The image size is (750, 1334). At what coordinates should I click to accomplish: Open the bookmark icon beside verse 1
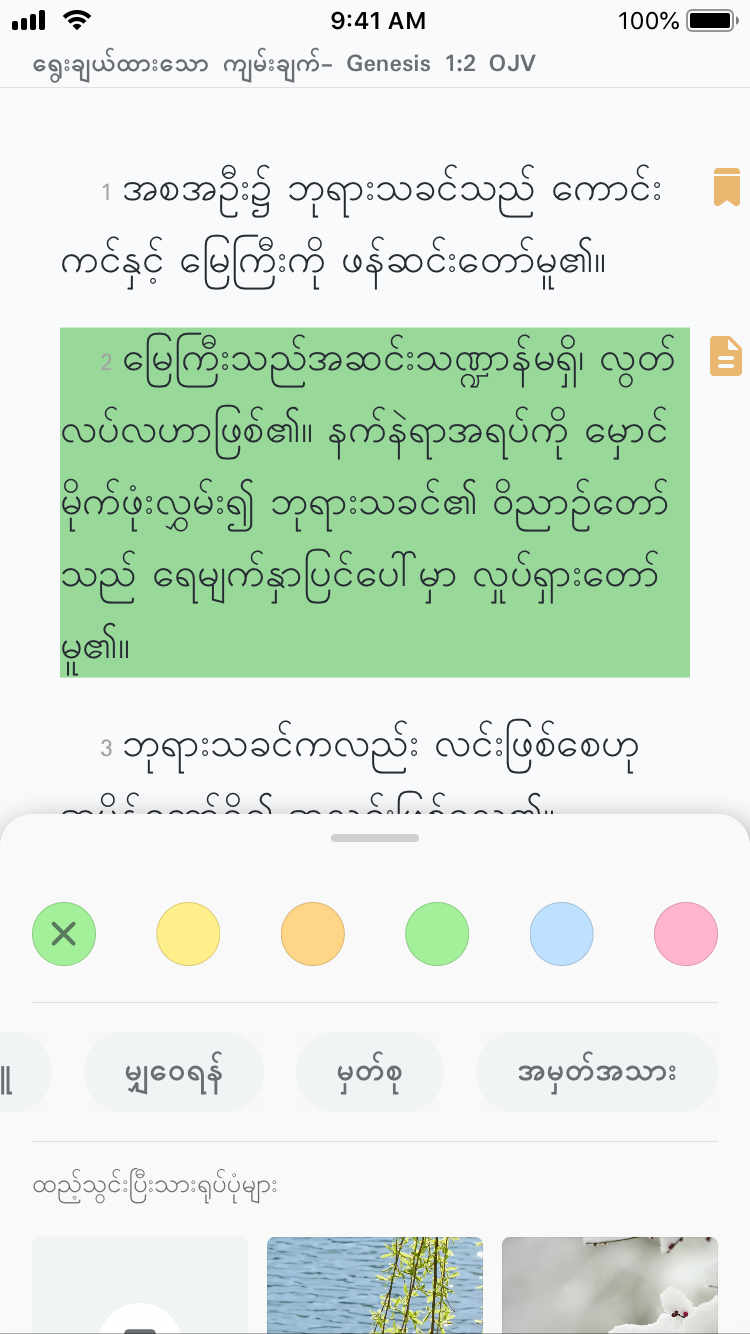tap(726, 187)
